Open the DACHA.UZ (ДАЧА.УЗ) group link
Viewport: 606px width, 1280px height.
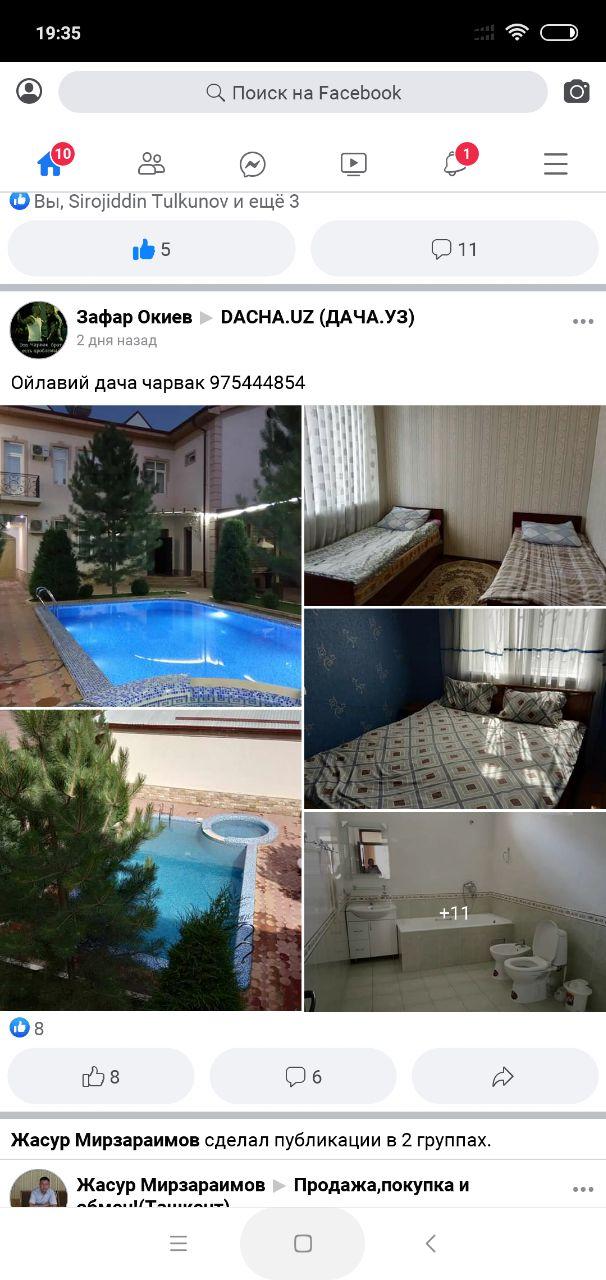pyautogui.click(x=317, y=317)
